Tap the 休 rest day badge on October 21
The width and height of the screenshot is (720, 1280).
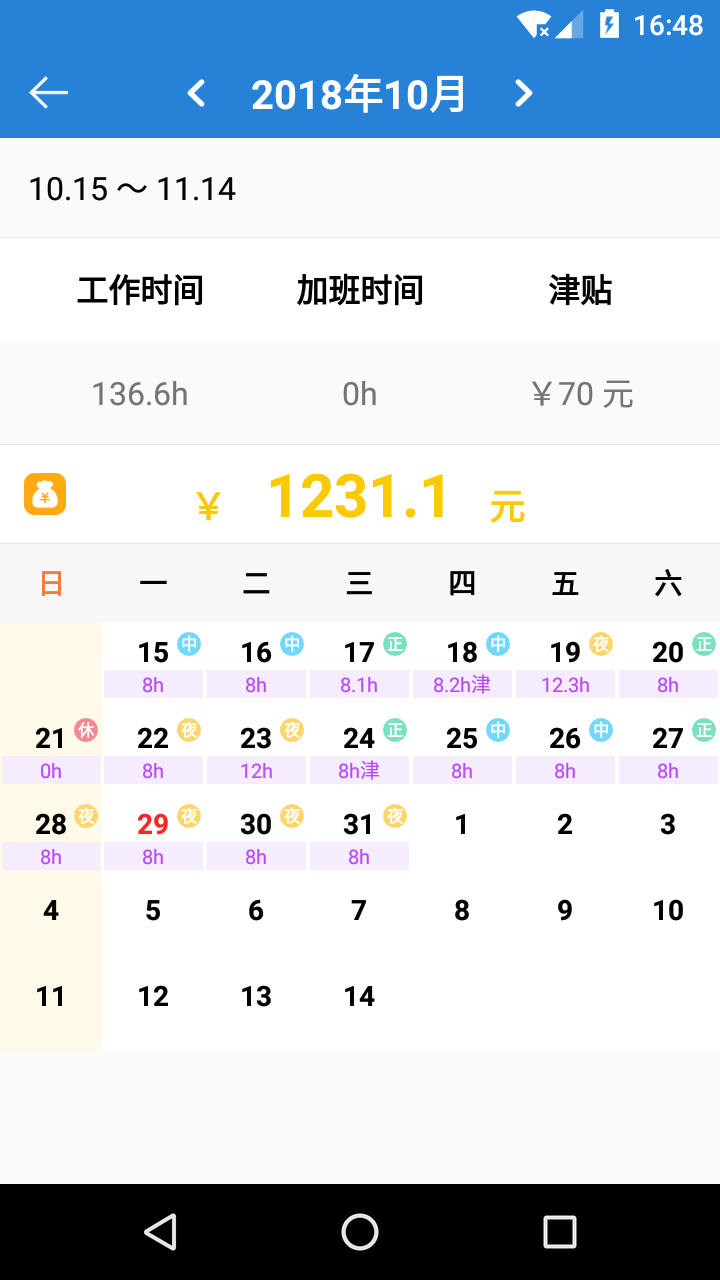tap(82, 731)
